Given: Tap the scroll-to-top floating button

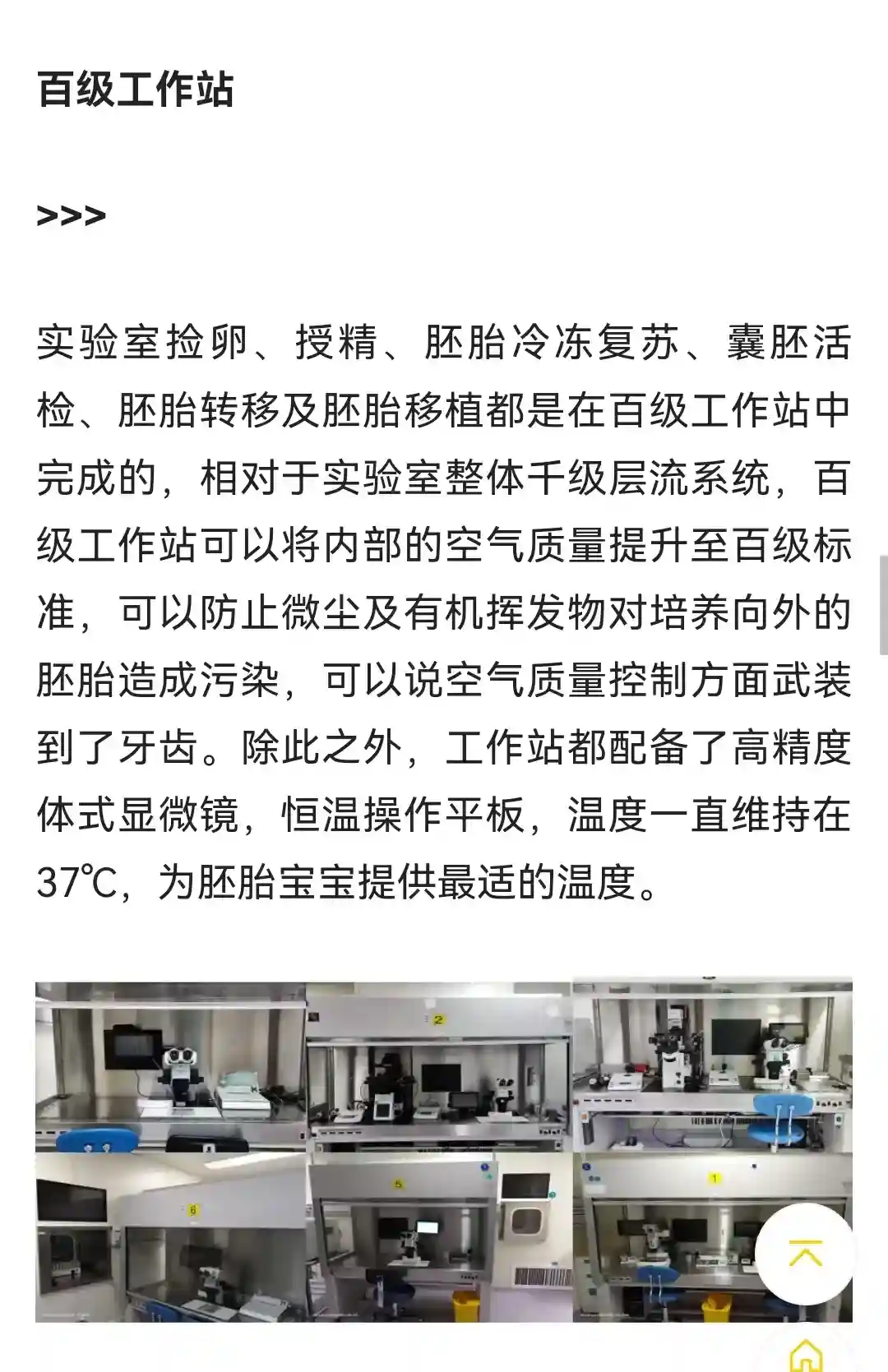Looking at the screenshot, I should 805,1254.
